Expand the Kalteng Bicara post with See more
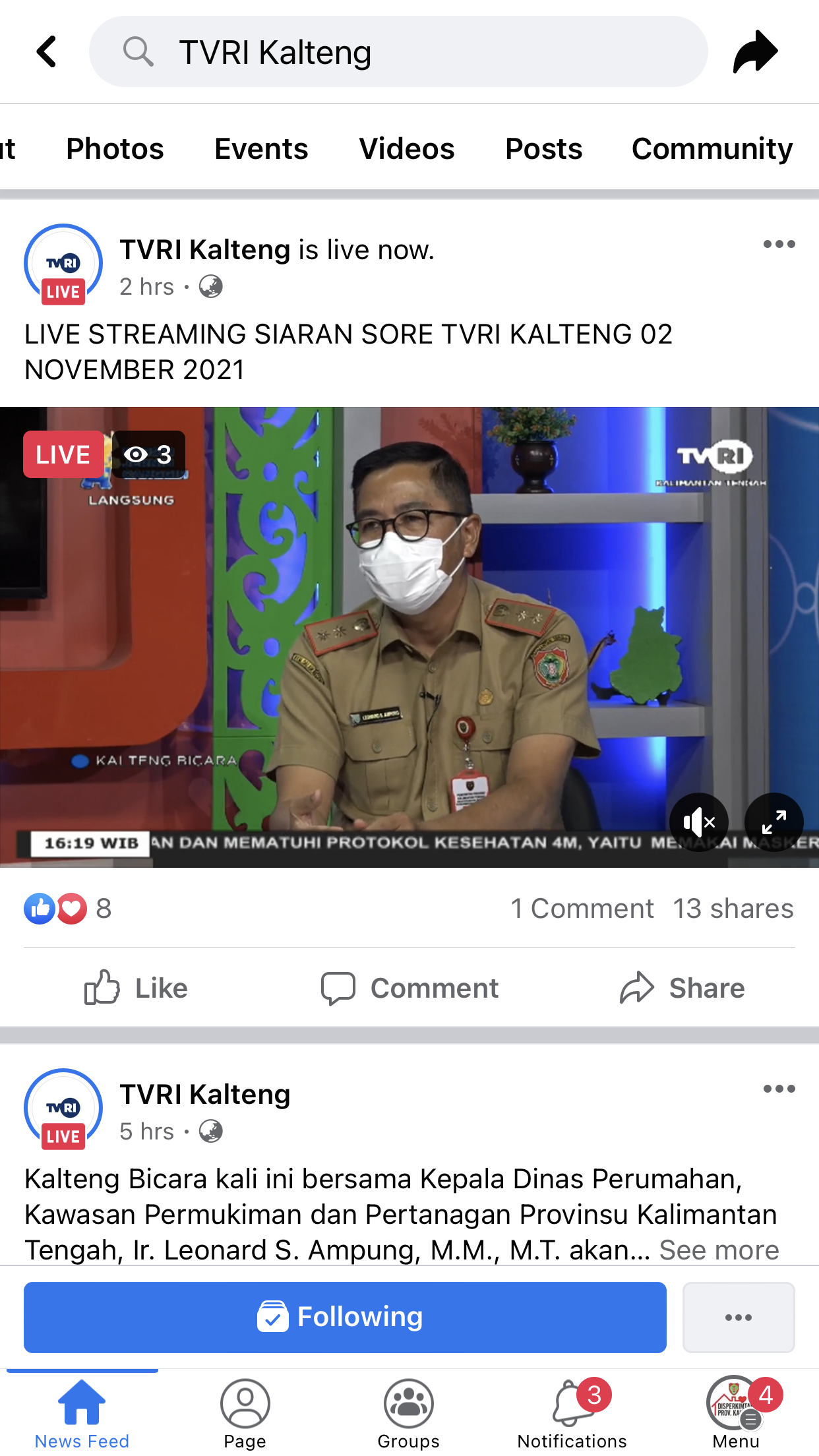The height and width of the screenshot is (1456, 819). pos(719,1250)
